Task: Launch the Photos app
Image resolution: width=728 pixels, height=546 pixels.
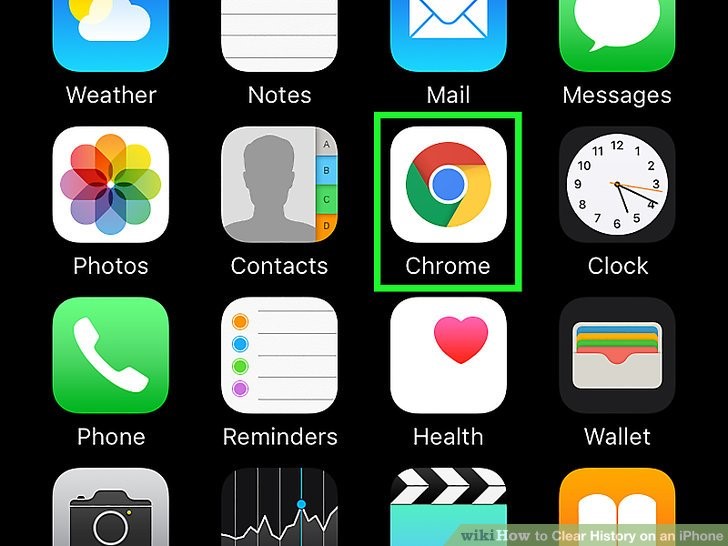Action: 110,184
